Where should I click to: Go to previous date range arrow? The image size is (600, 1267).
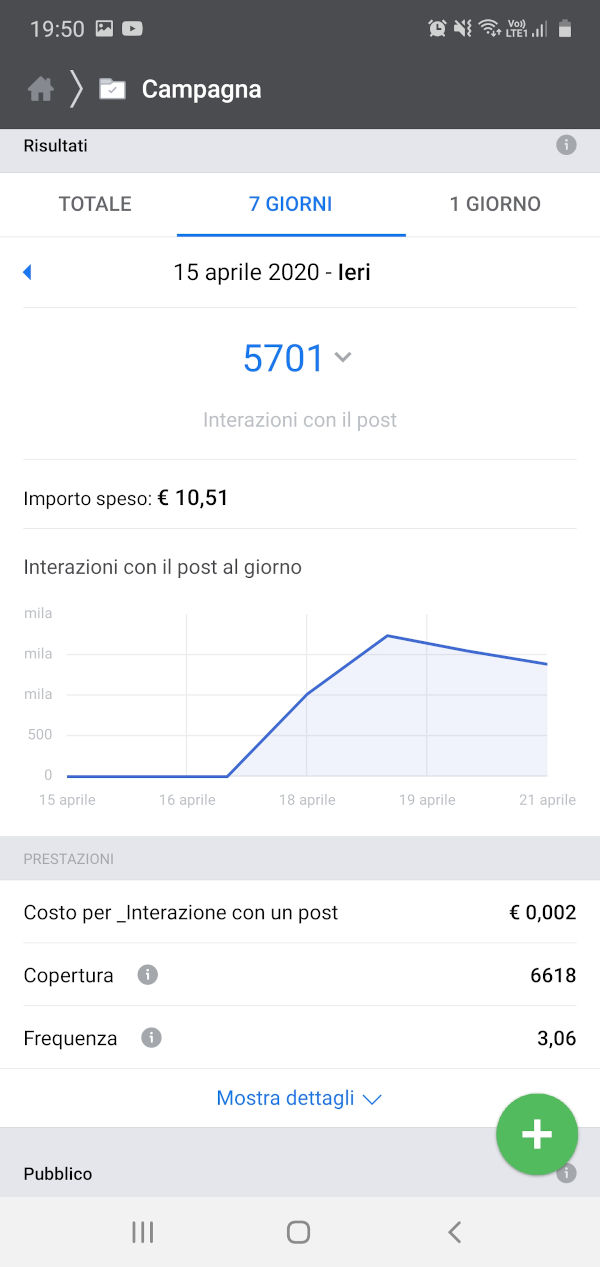point(27,271)
